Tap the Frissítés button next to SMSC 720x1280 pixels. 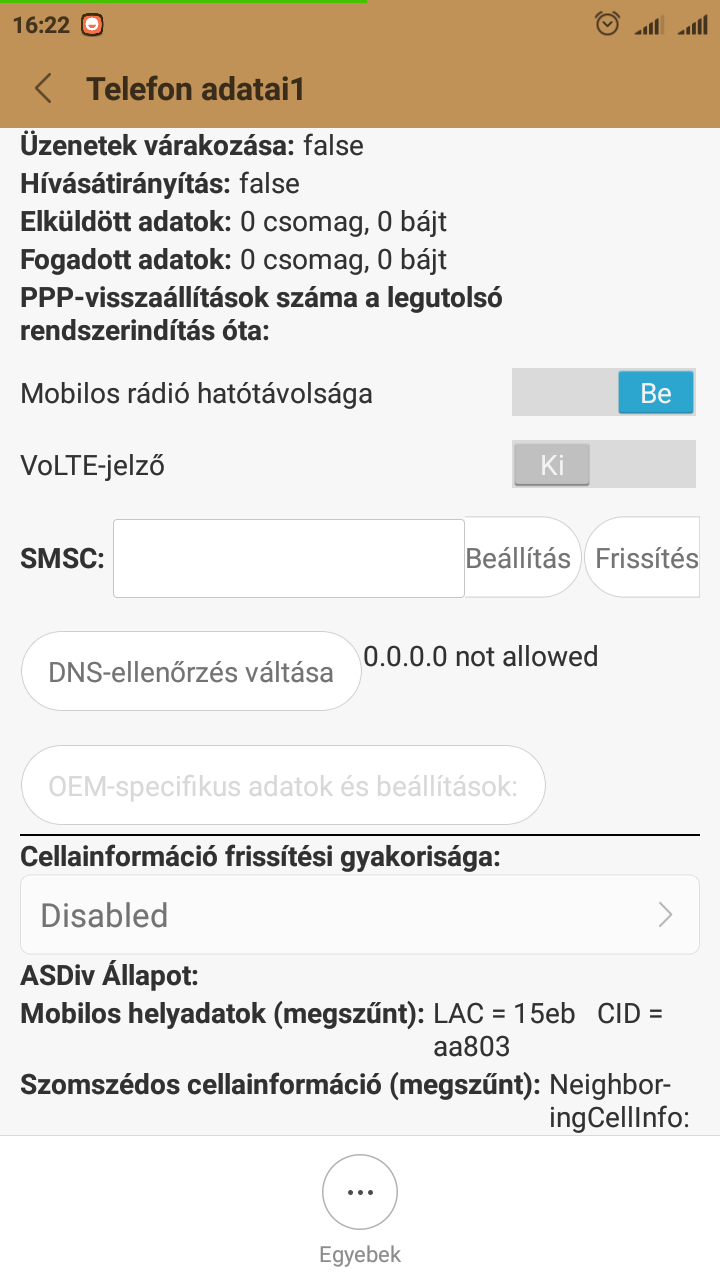click(642, 558)
